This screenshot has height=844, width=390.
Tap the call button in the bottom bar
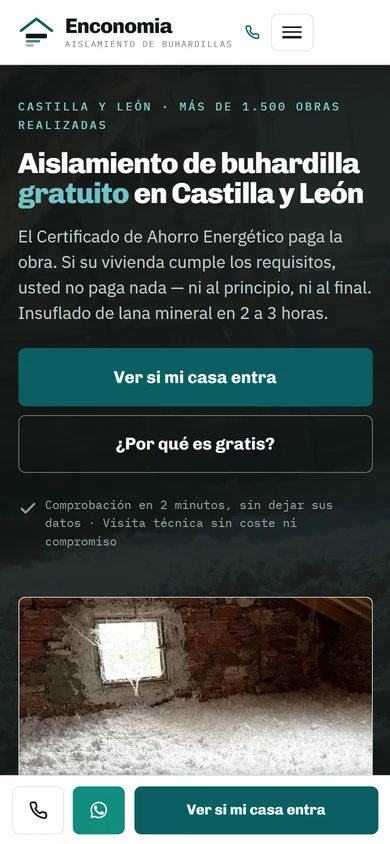pyautogui.click(x=38, y=810)
